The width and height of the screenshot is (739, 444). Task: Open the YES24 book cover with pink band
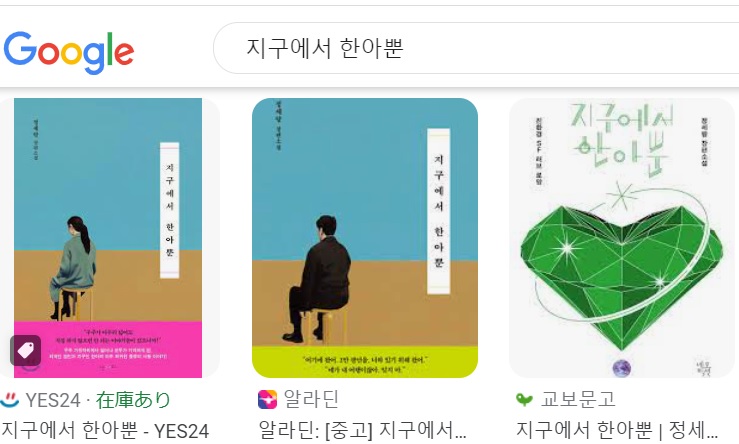(108, 238)
